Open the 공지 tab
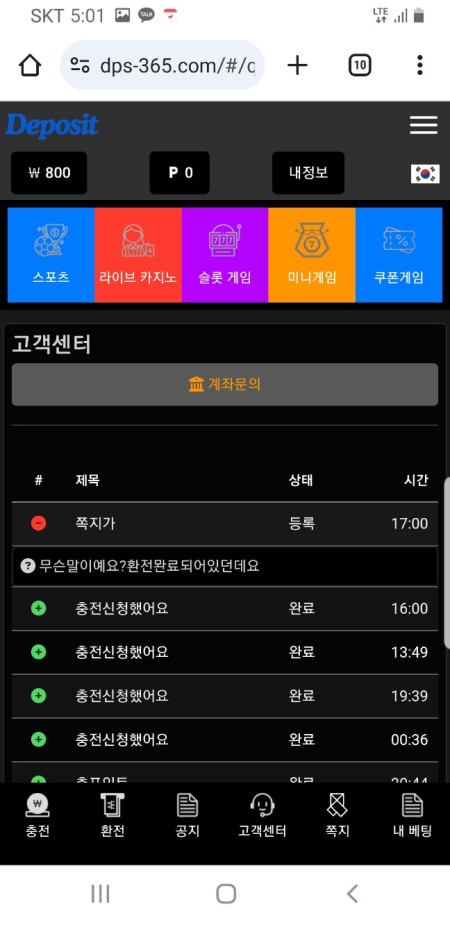The width and height of the screenshot is (450, 925). (x=188, y=815)
